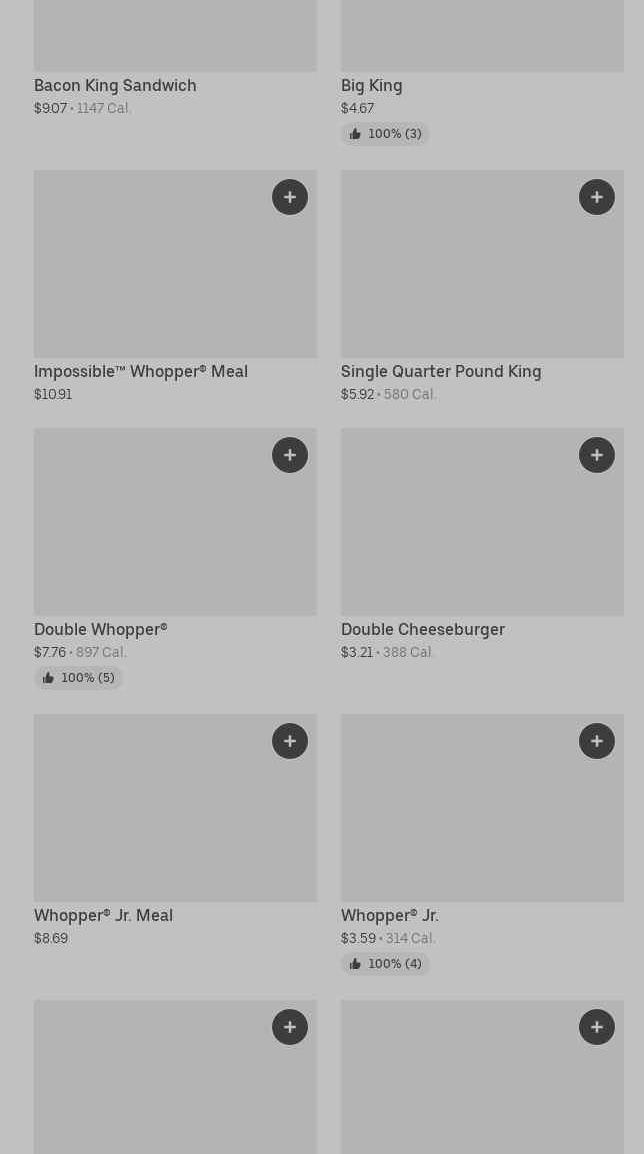Viewport: 644px width, 1154px height.
Task: Tap plus on the $3.59 Whopper Jr.
Action: (x=597, y=741)
